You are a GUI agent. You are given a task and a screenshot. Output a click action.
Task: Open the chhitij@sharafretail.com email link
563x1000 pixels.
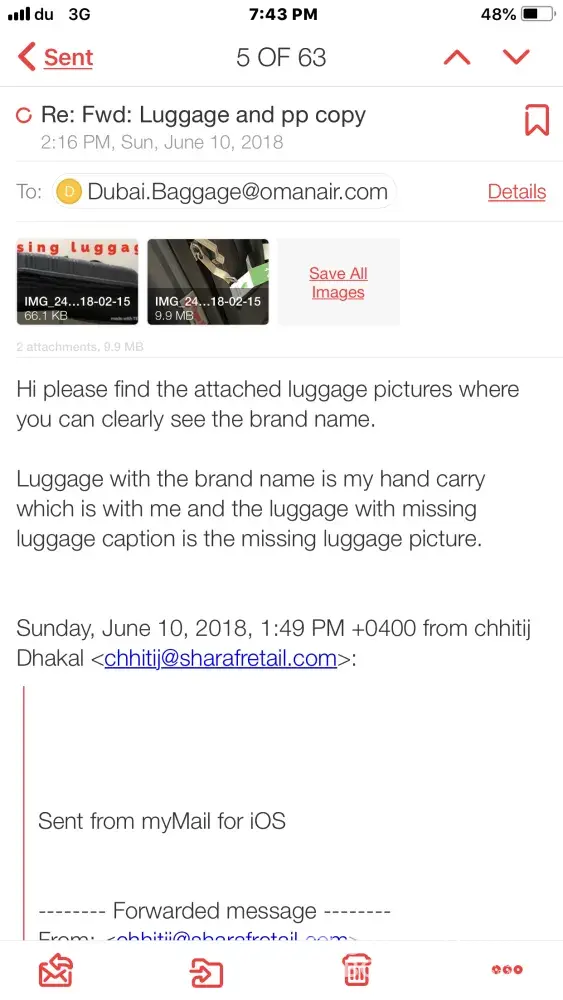coord(220,658)
